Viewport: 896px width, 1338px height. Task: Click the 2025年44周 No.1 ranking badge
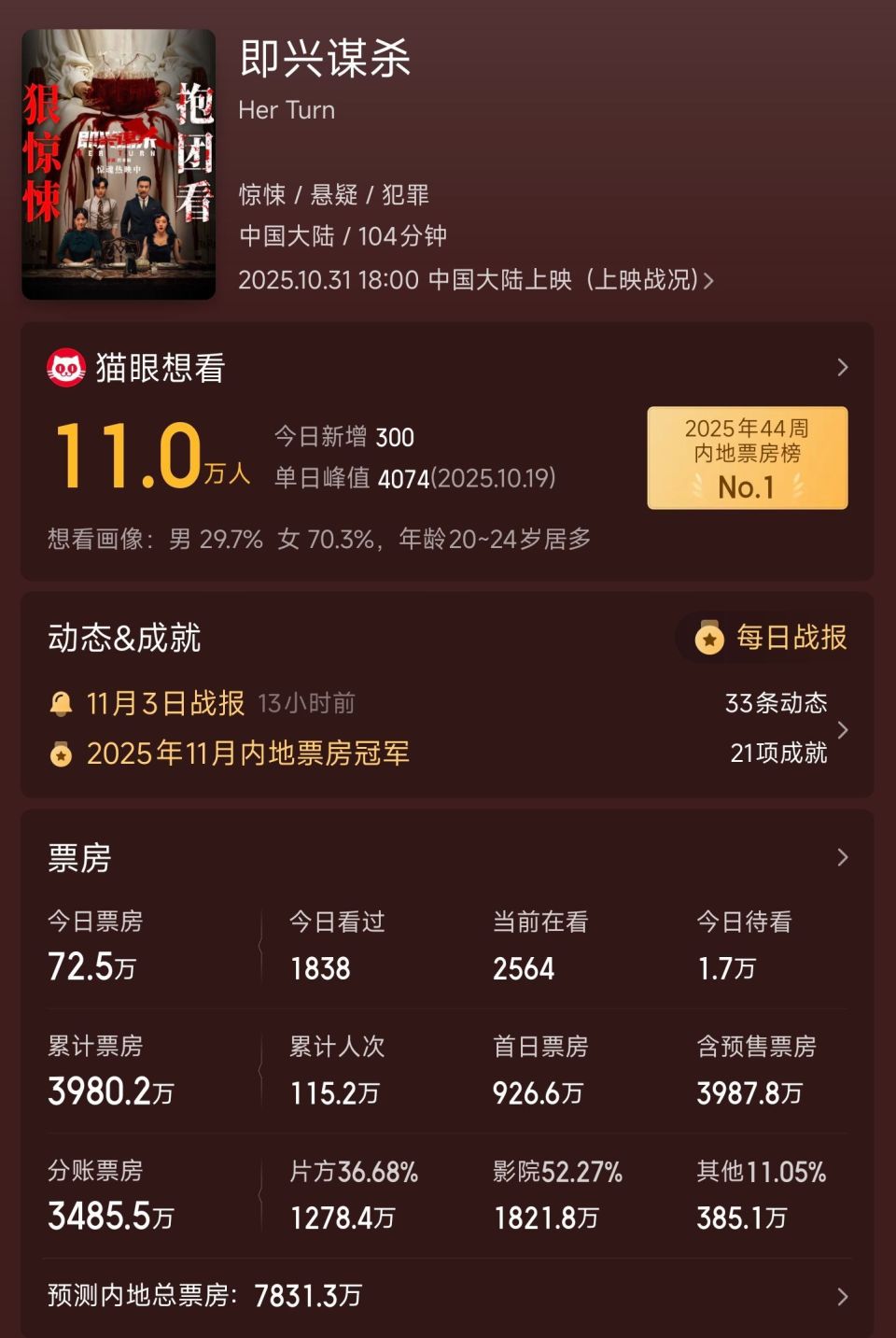747,458
